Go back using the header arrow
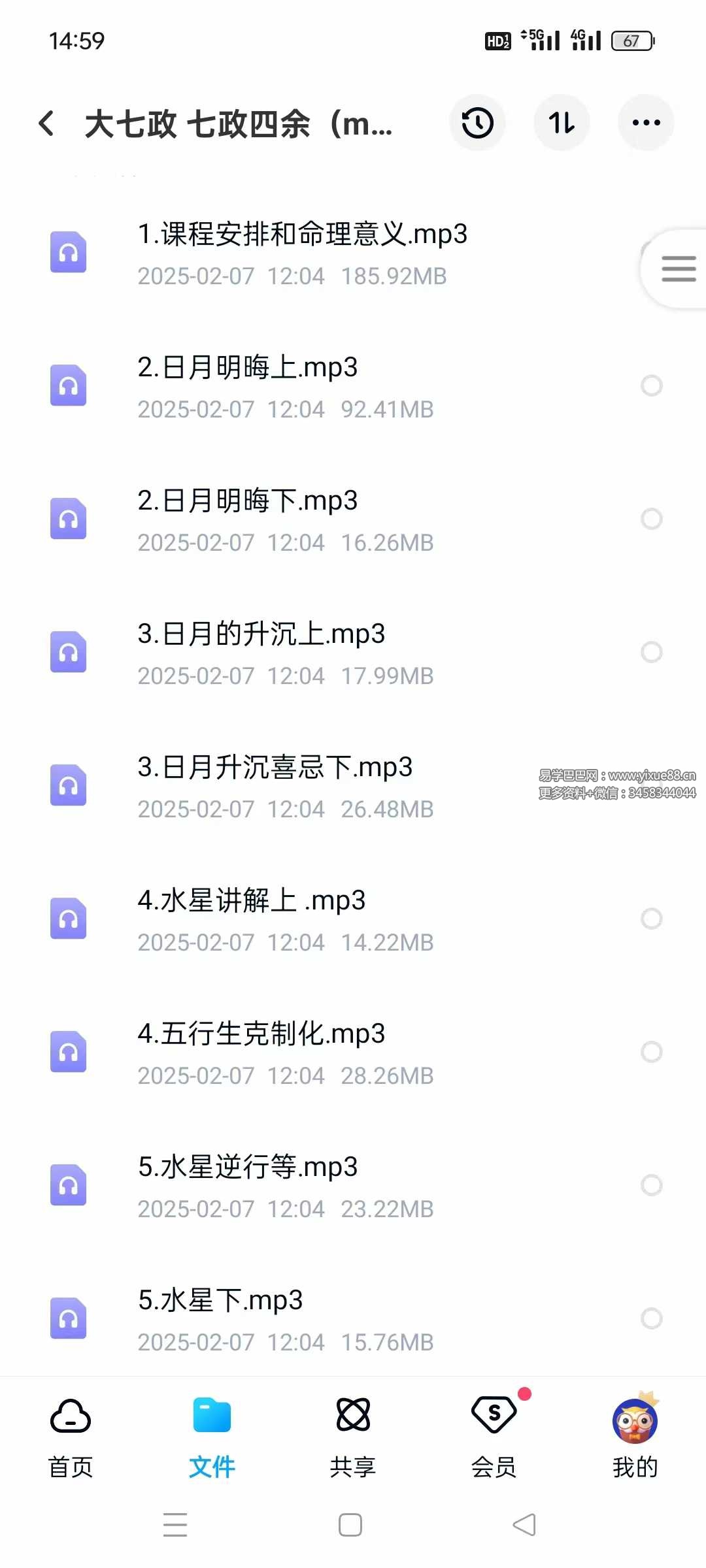Viewport: 706px width, 1568px height. pyautogui.click(x=46, y=123)
